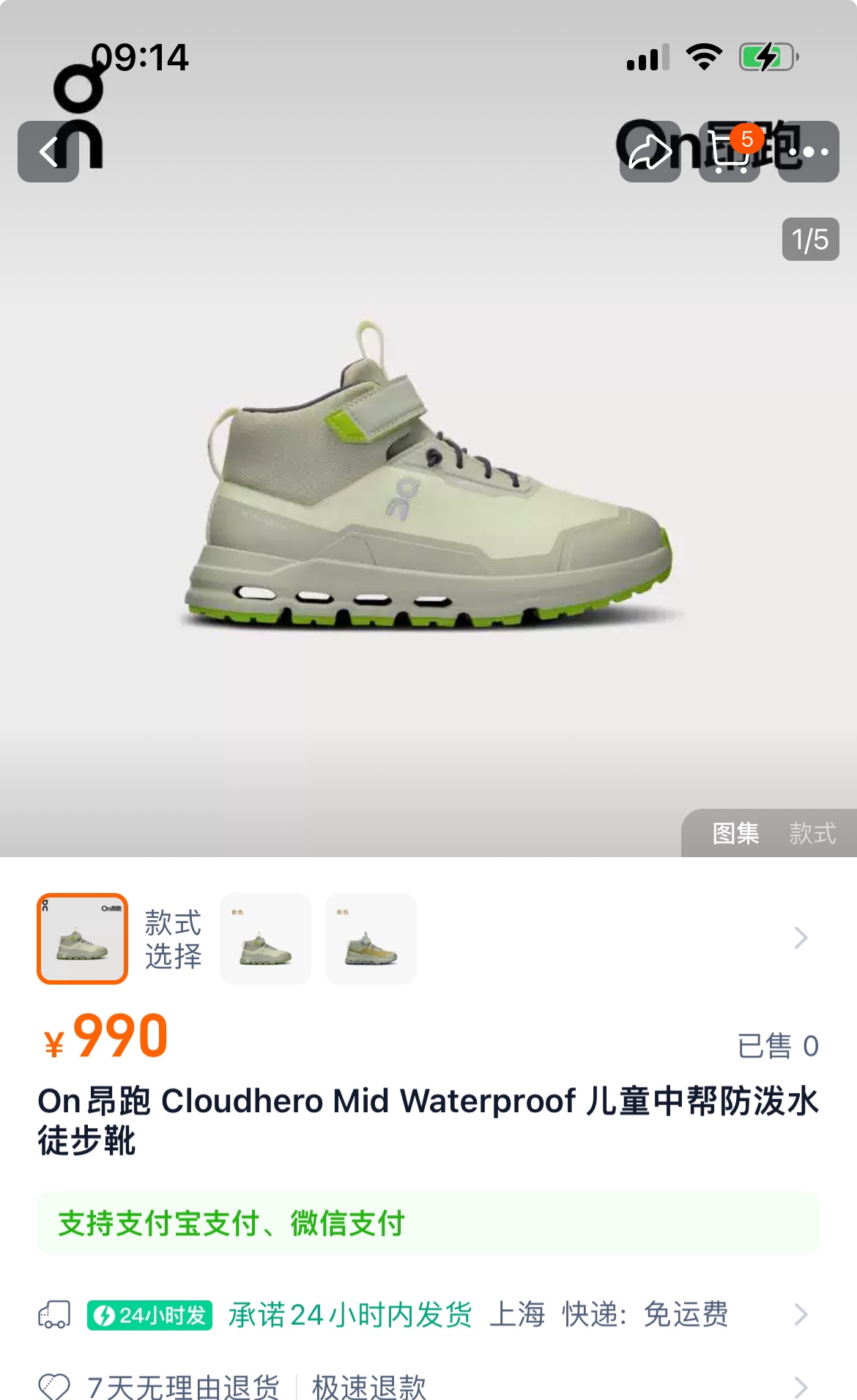
Task: Switch to the 图集 tab
Action: [x=735, y=833]
